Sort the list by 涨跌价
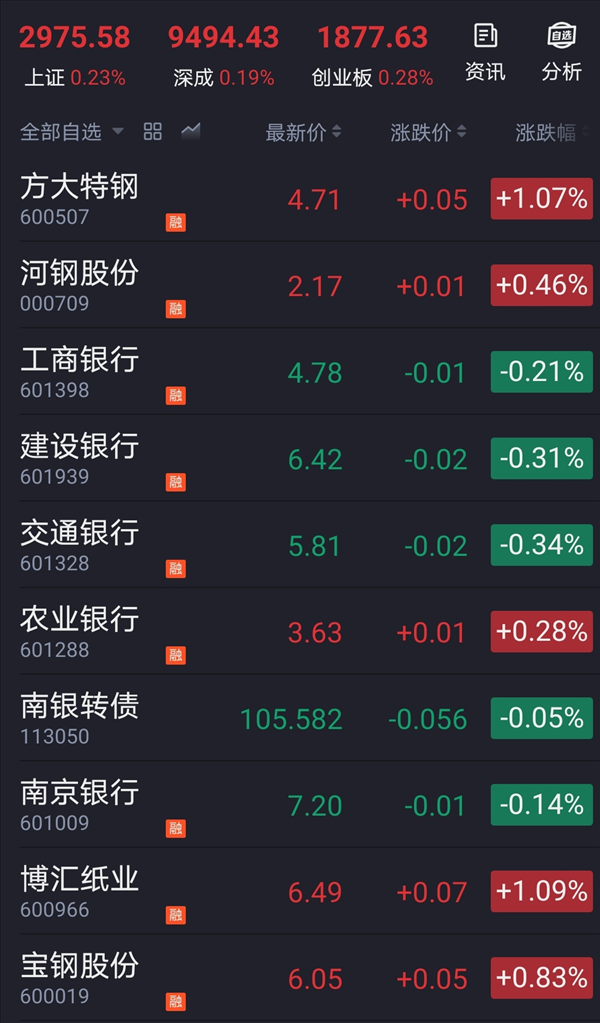 (x=428, y=132)
